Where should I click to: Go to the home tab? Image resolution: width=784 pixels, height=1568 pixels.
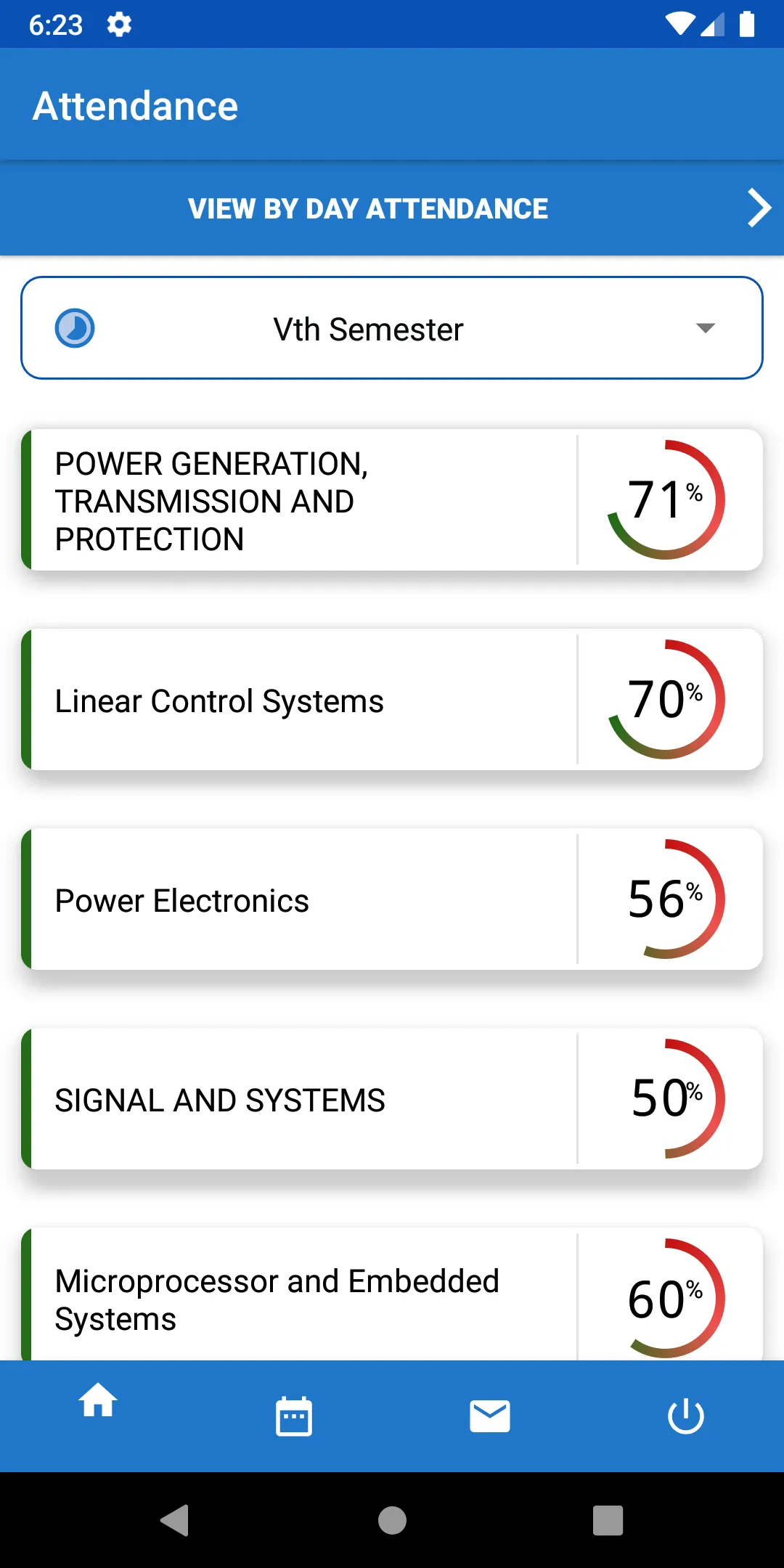(x=98, y=1401)
